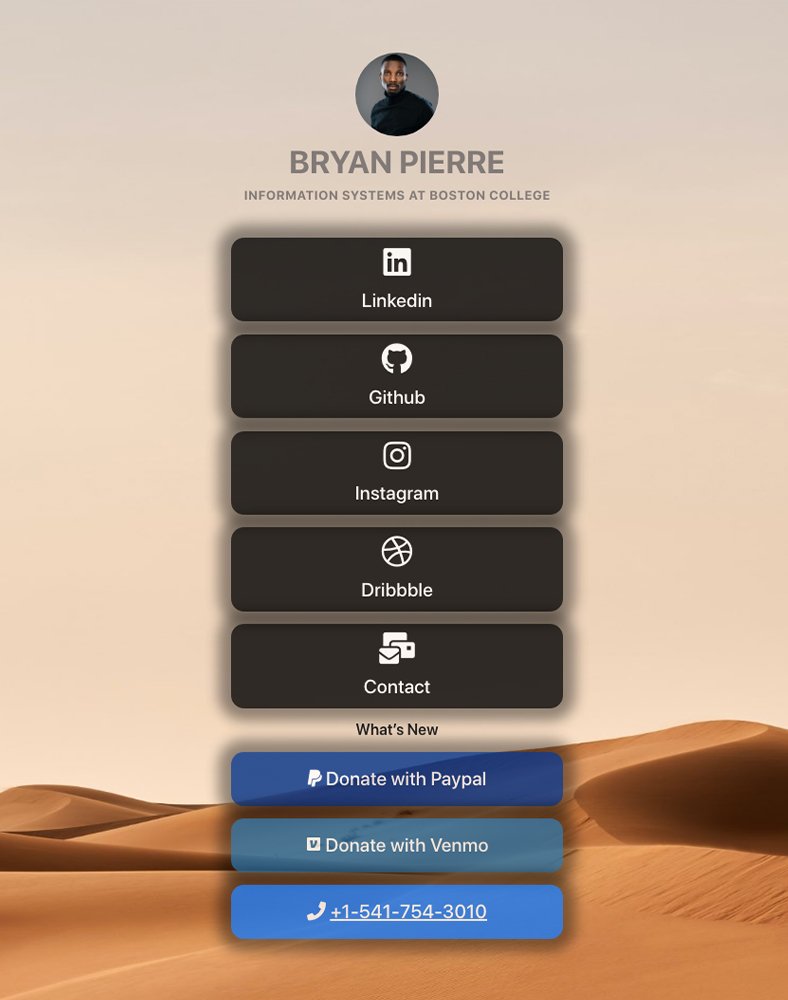Select Donate with Venmo

[x=396, y=845]
